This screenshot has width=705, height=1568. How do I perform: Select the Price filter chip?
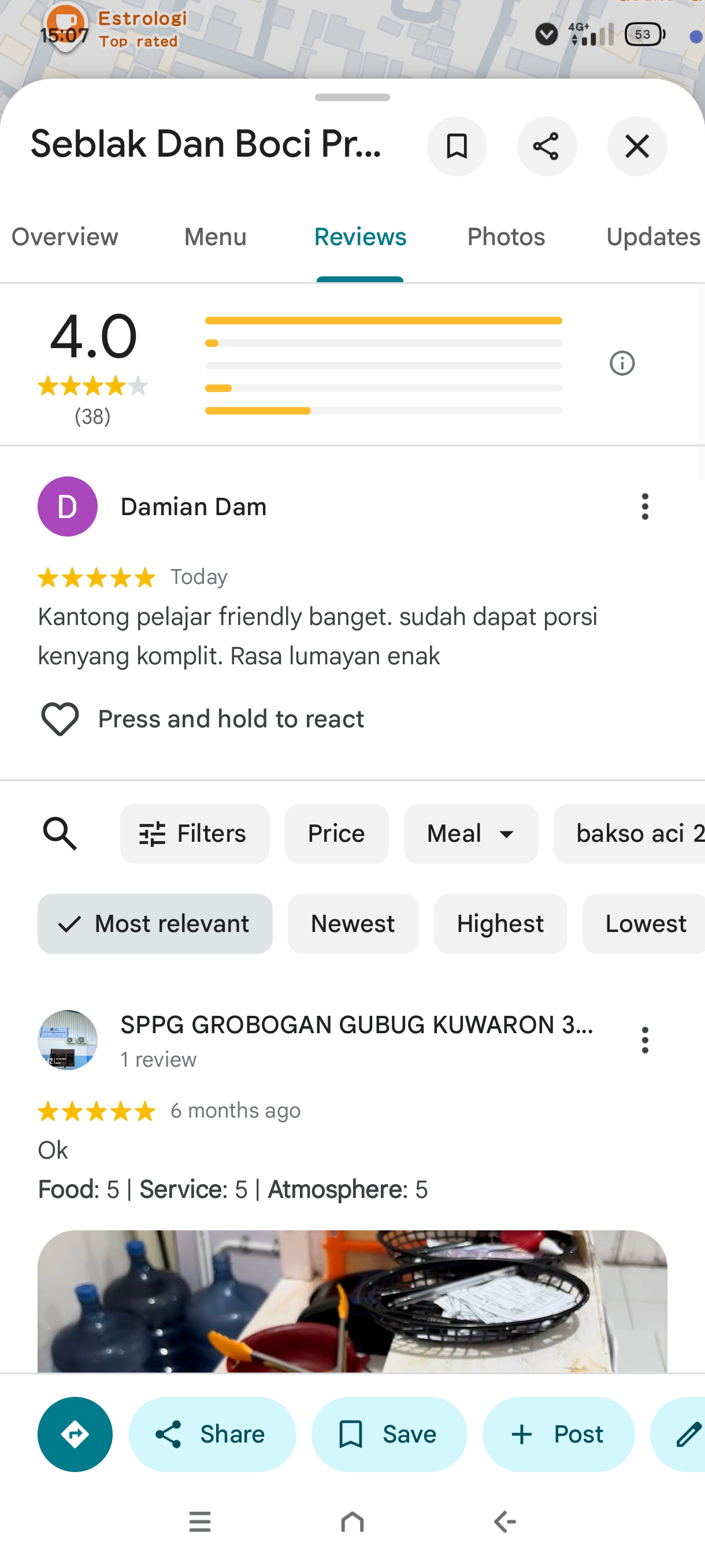coord(336,833)
